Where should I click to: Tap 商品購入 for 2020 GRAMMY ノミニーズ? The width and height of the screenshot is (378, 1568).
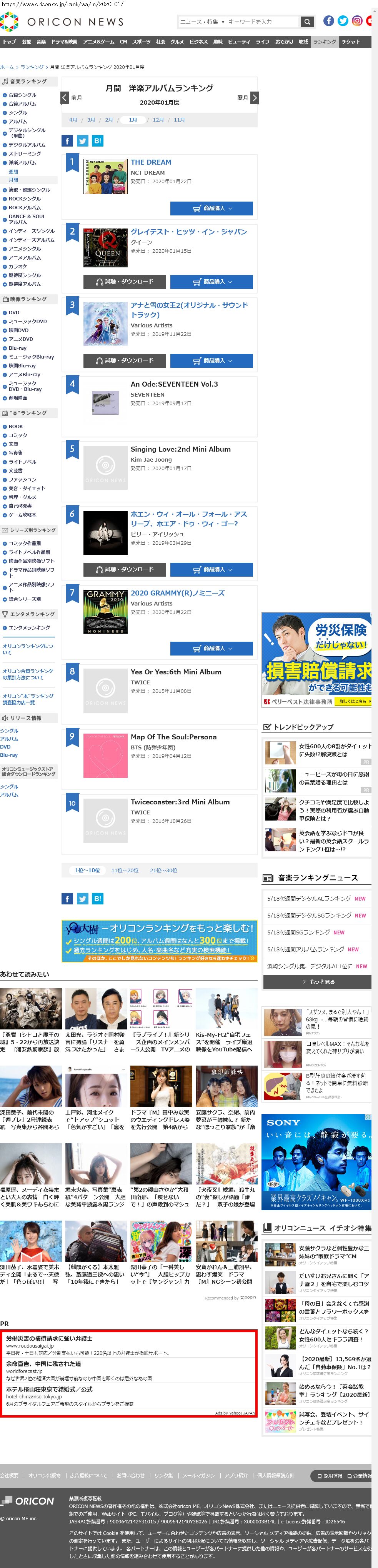(x=211, y=648)
